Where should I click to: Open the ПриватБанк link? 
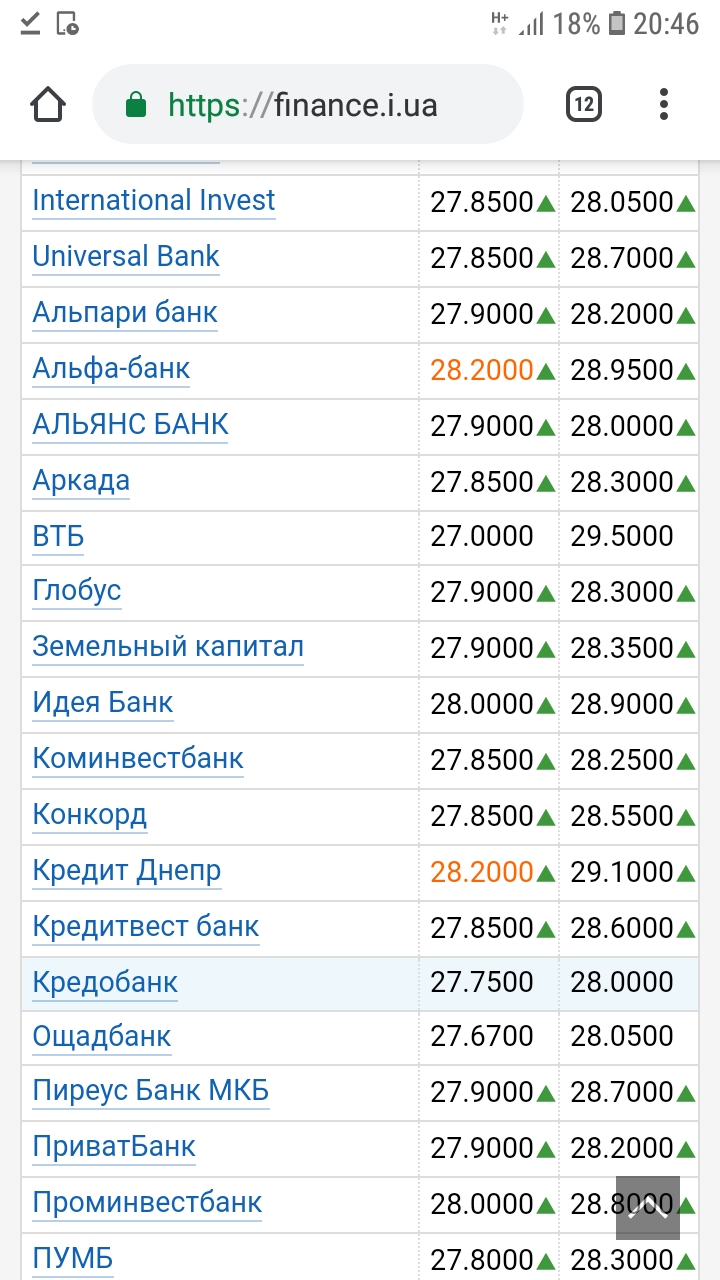pos(114,1147)
